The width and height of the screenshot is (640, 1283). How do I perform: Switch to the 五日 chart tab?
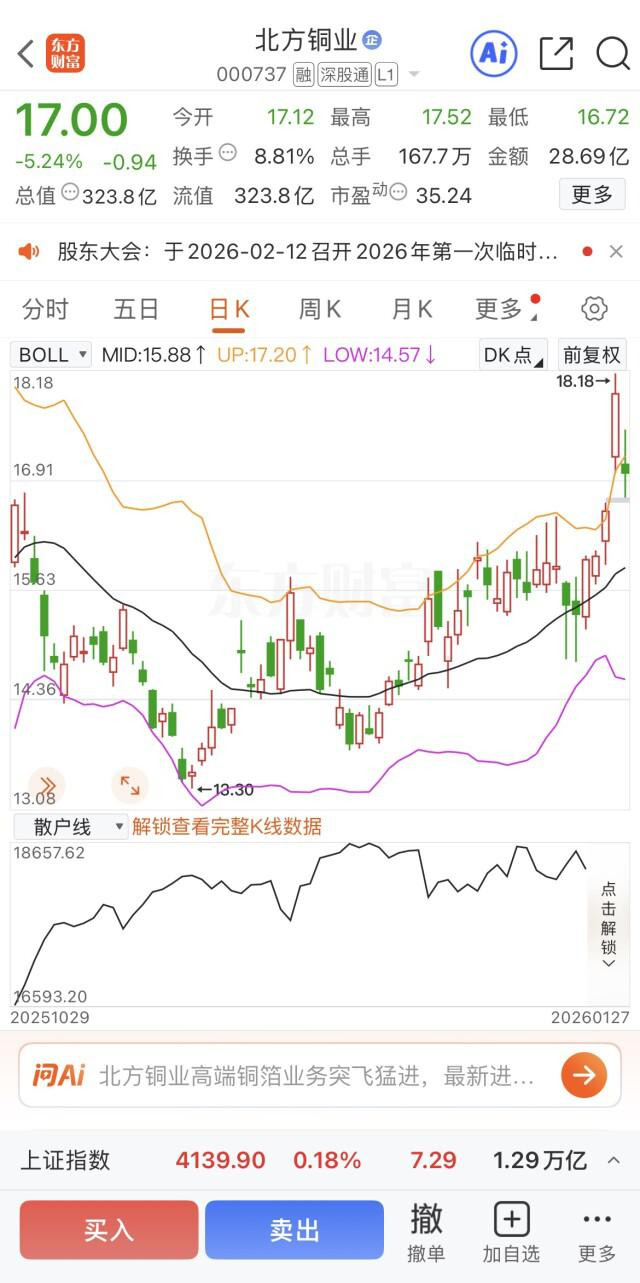pos(136,309)
